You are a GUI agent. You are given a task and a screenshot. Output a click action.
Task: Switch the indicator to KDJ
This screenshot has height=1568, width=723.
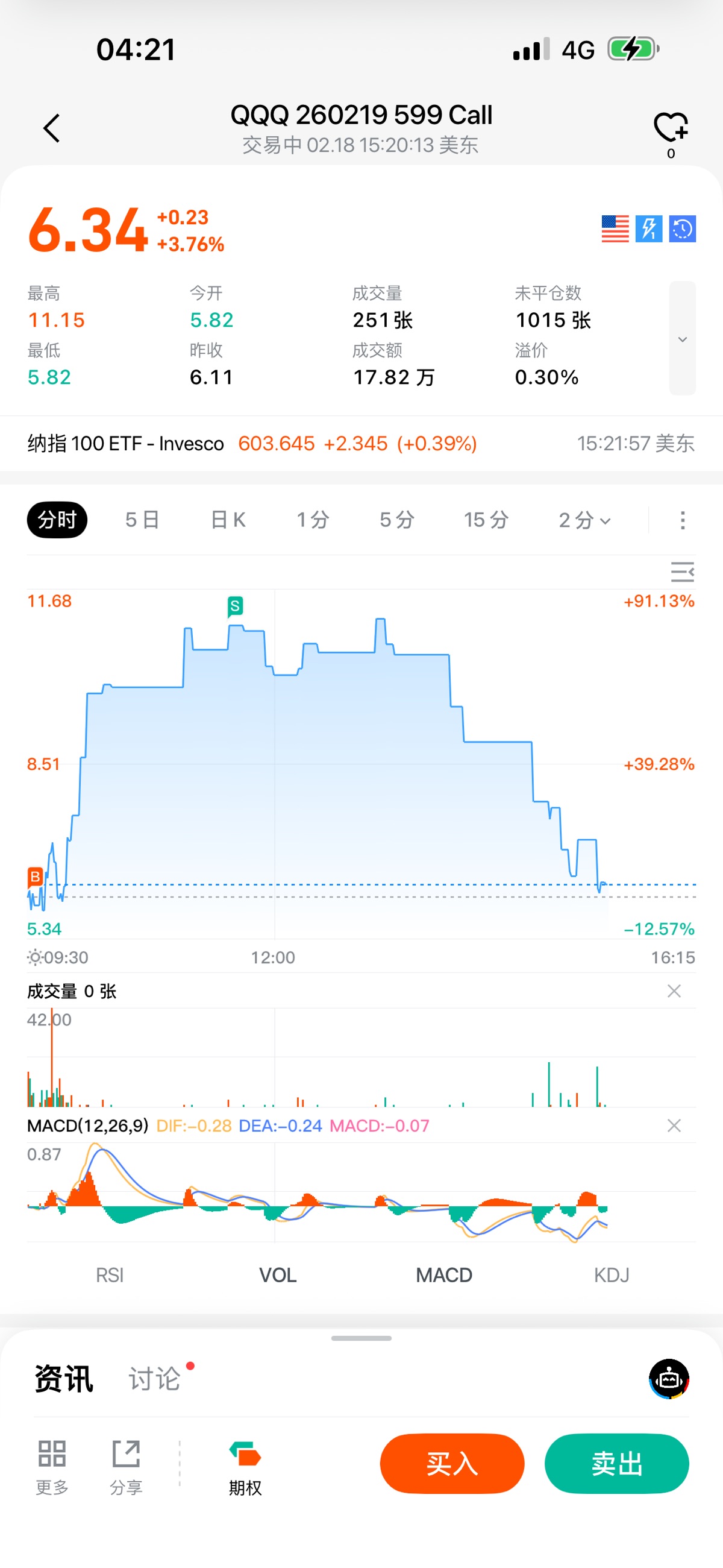pos(611,1274)
